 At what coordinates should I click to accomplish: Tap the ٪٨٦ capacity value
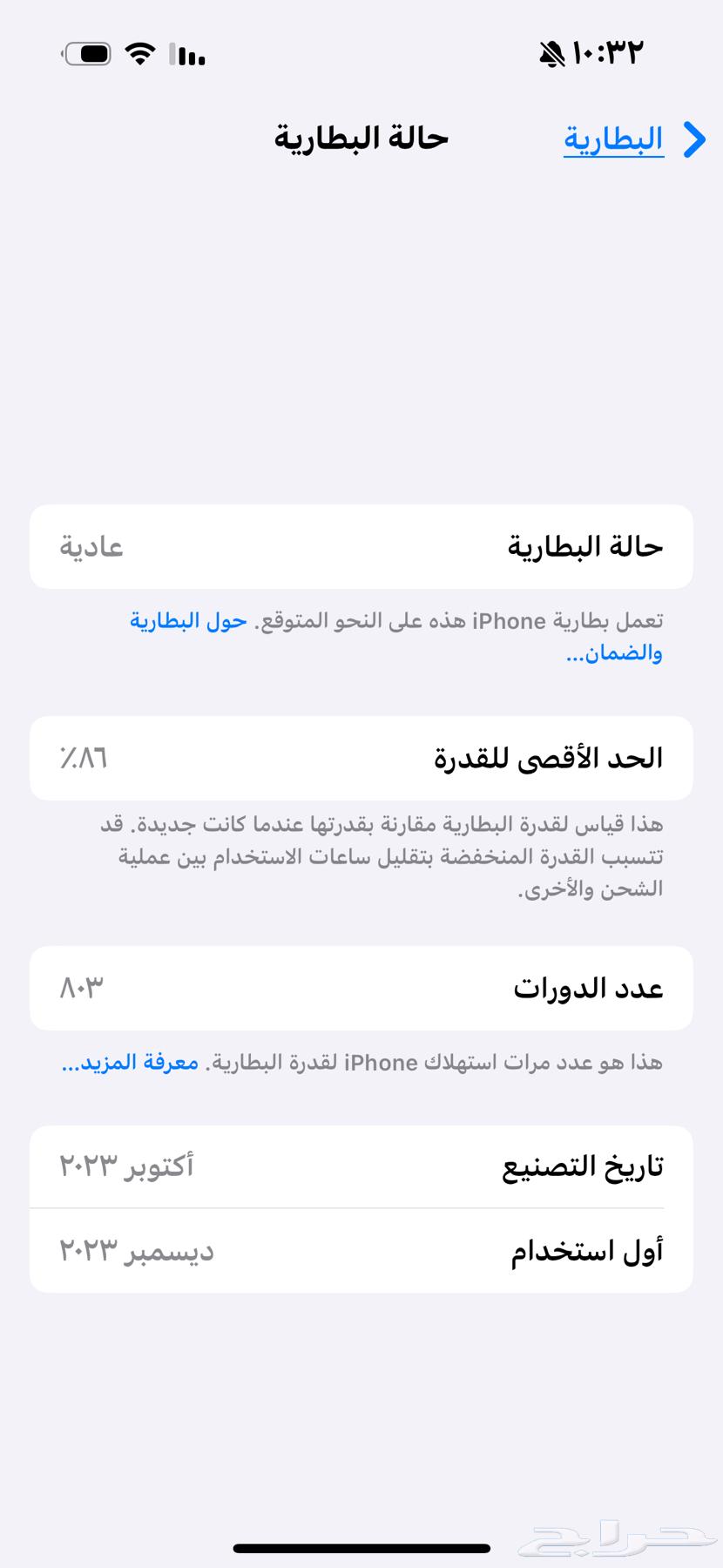point(83,758)
